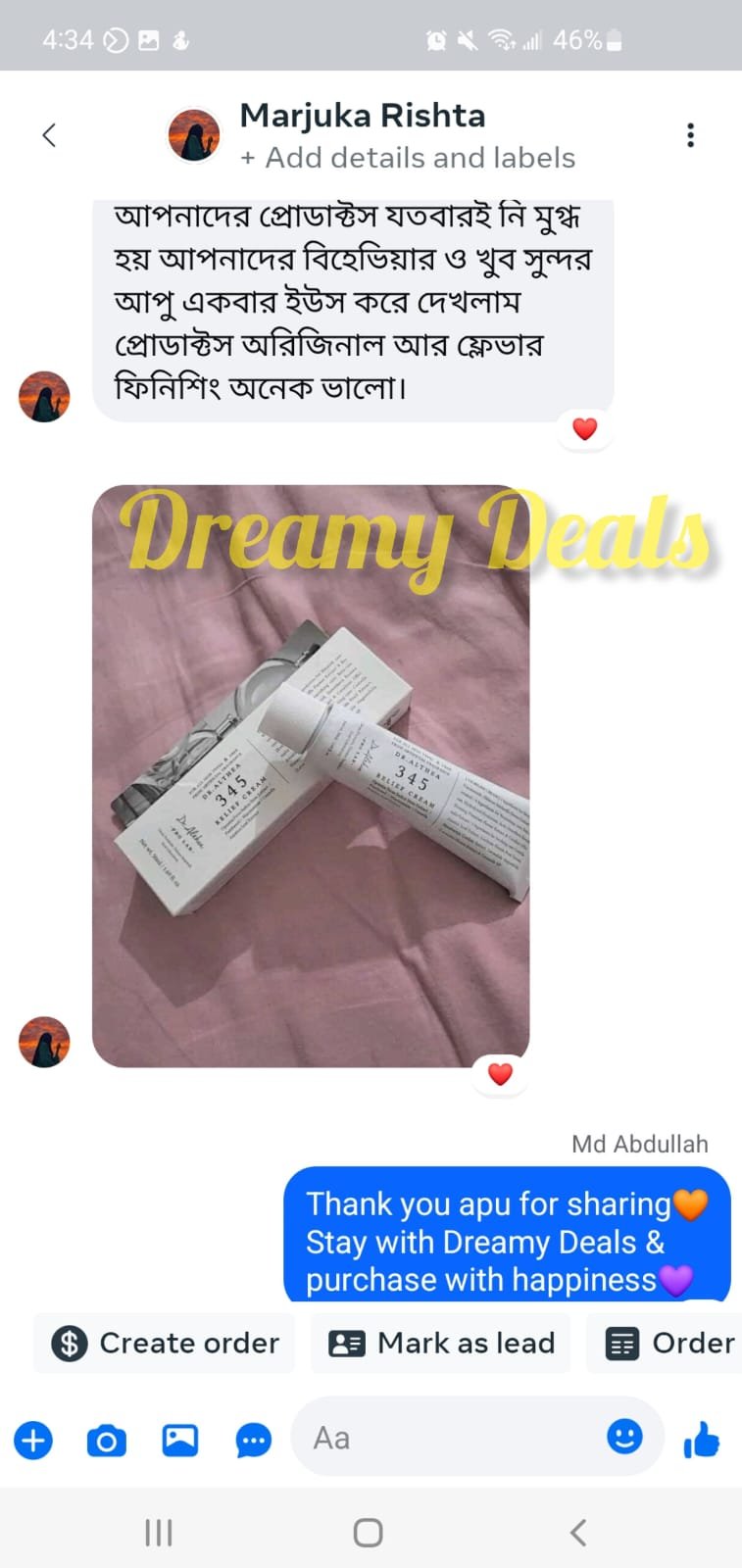Tap the system home button
Image resolution: width=742 pixels, height=1568 pixels.
pos(368,1532)
